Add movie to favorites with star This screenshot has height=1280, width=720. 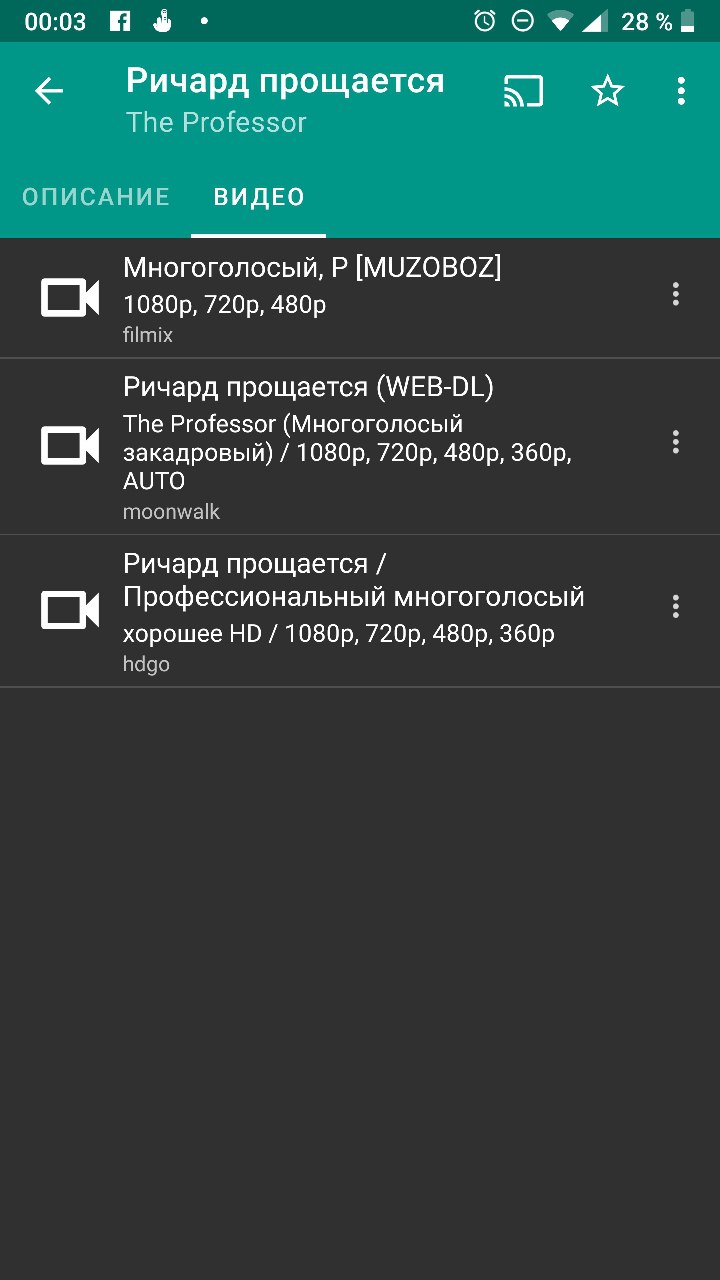click(x=607, y=92)
